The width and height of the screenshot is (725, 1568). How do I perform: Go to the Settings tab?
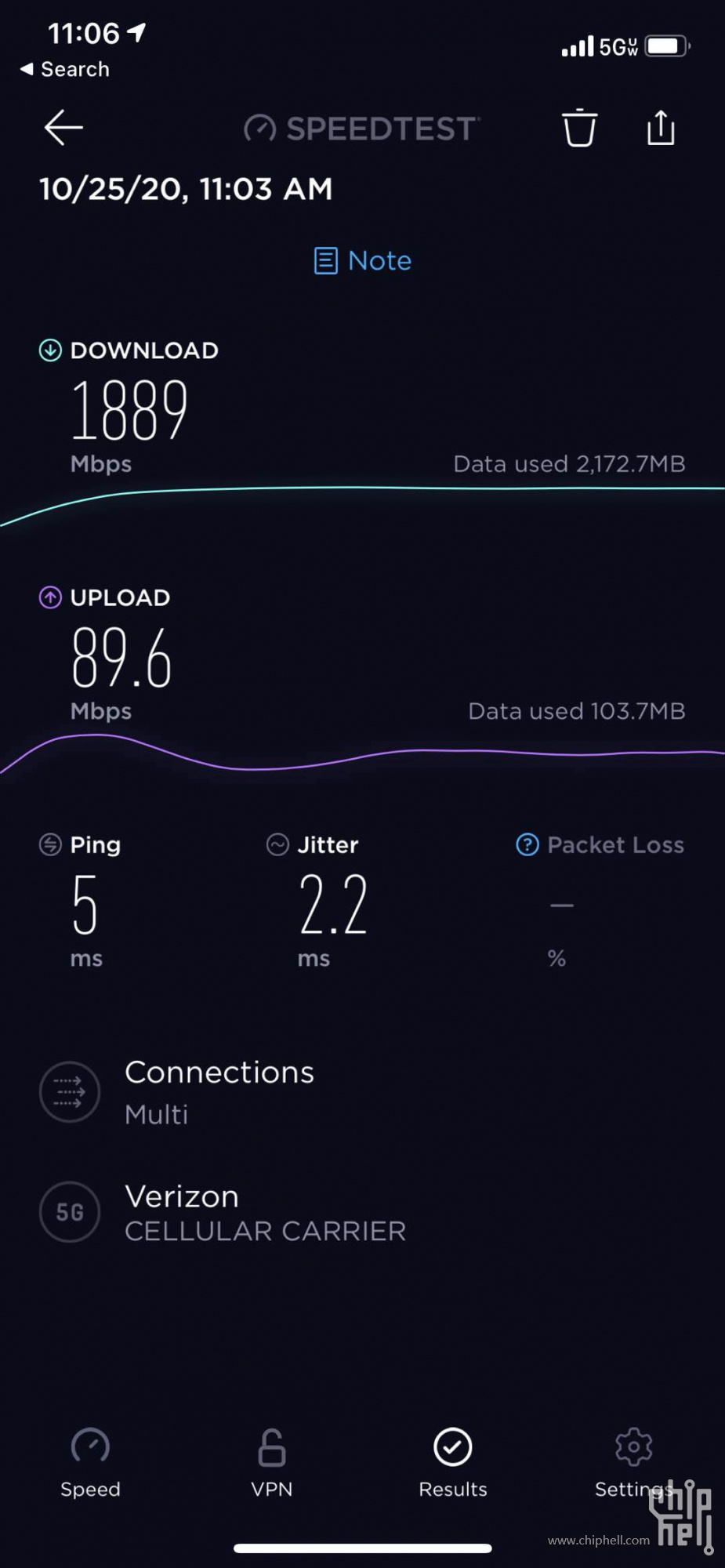[x=634, y=1464]
